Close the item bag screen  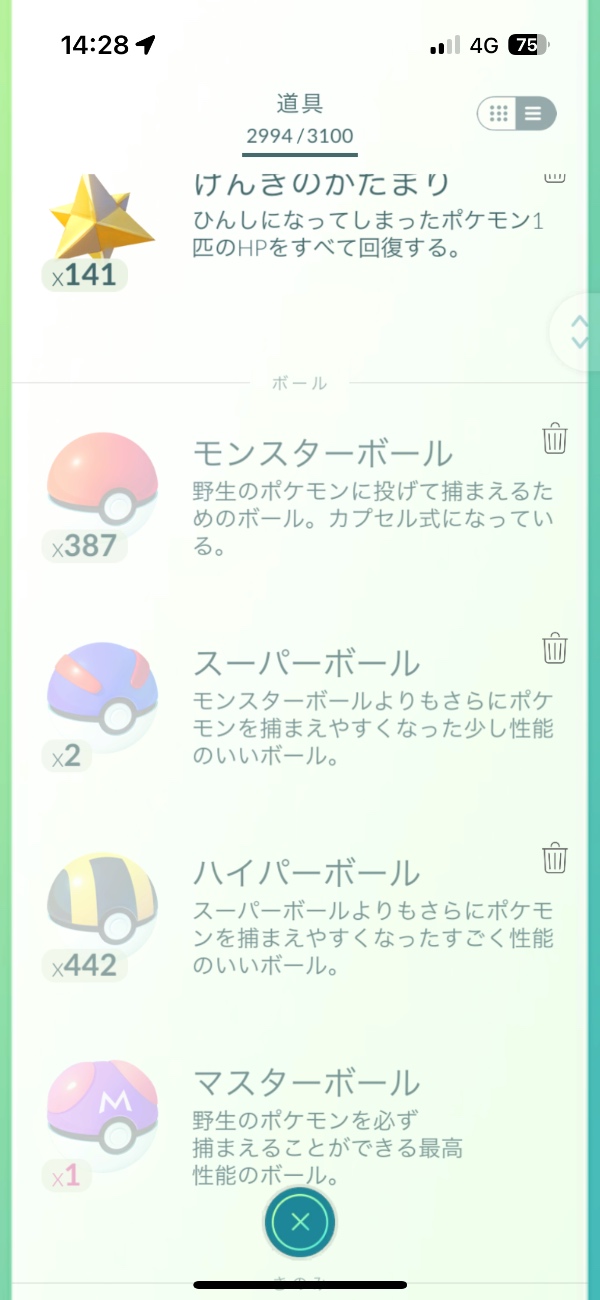click(x=300, y=1221)
